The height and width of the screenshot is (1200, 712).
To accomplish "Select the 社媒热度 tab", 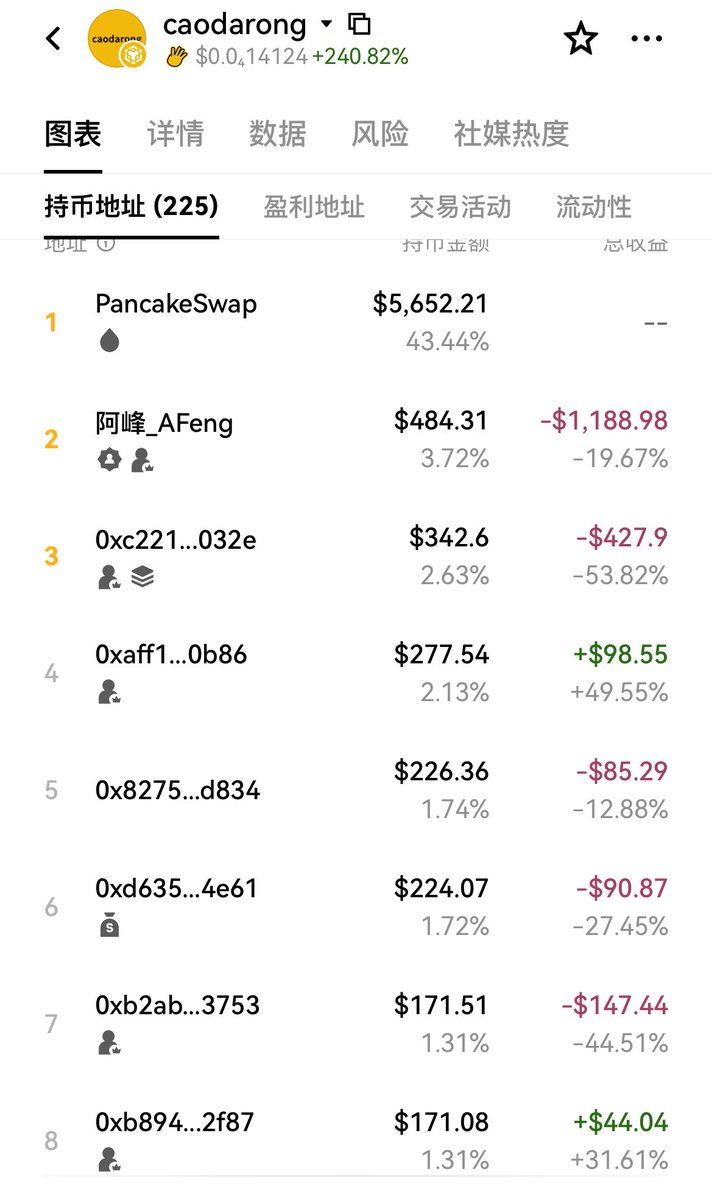I will tap(511, 134).
